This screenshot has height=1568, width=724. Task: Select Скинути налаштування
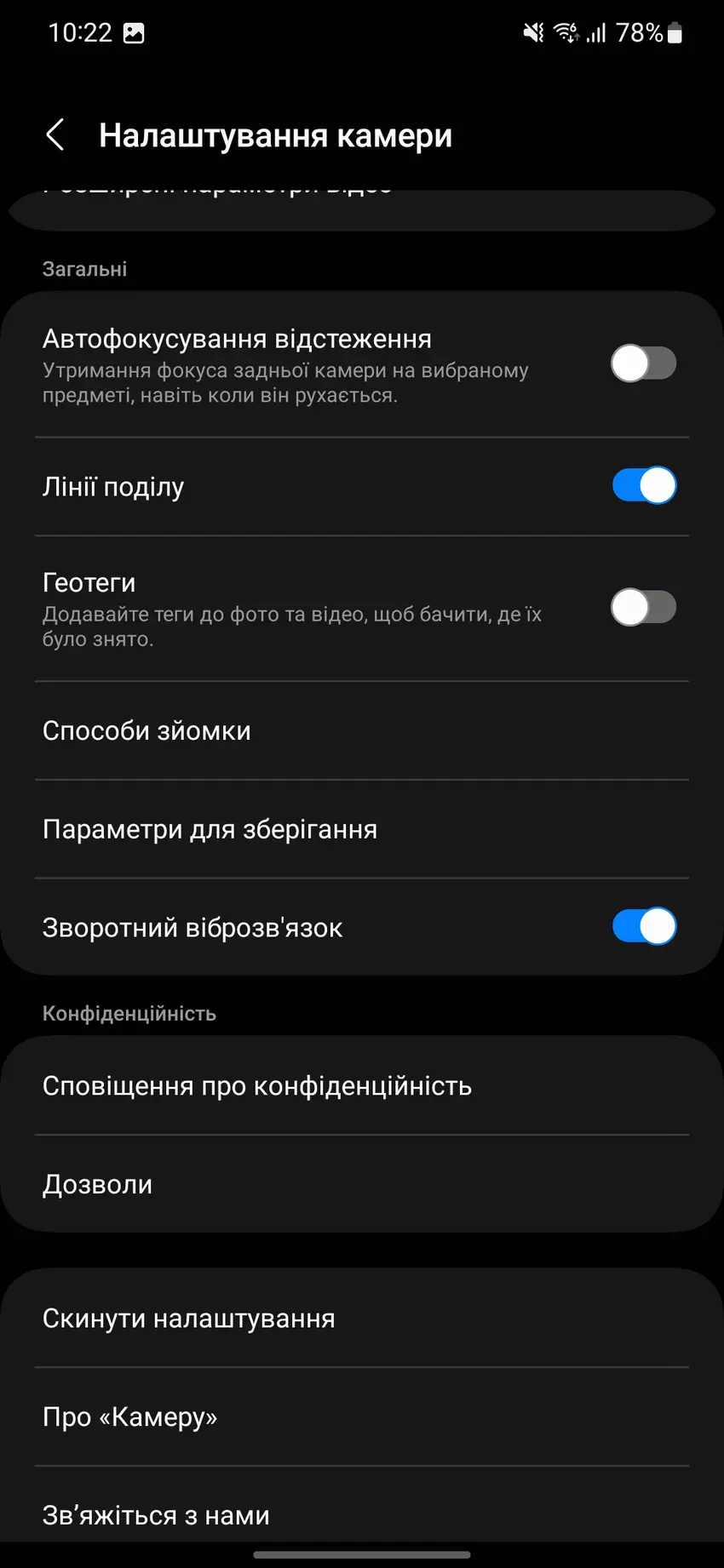[x=361, y=1319]
